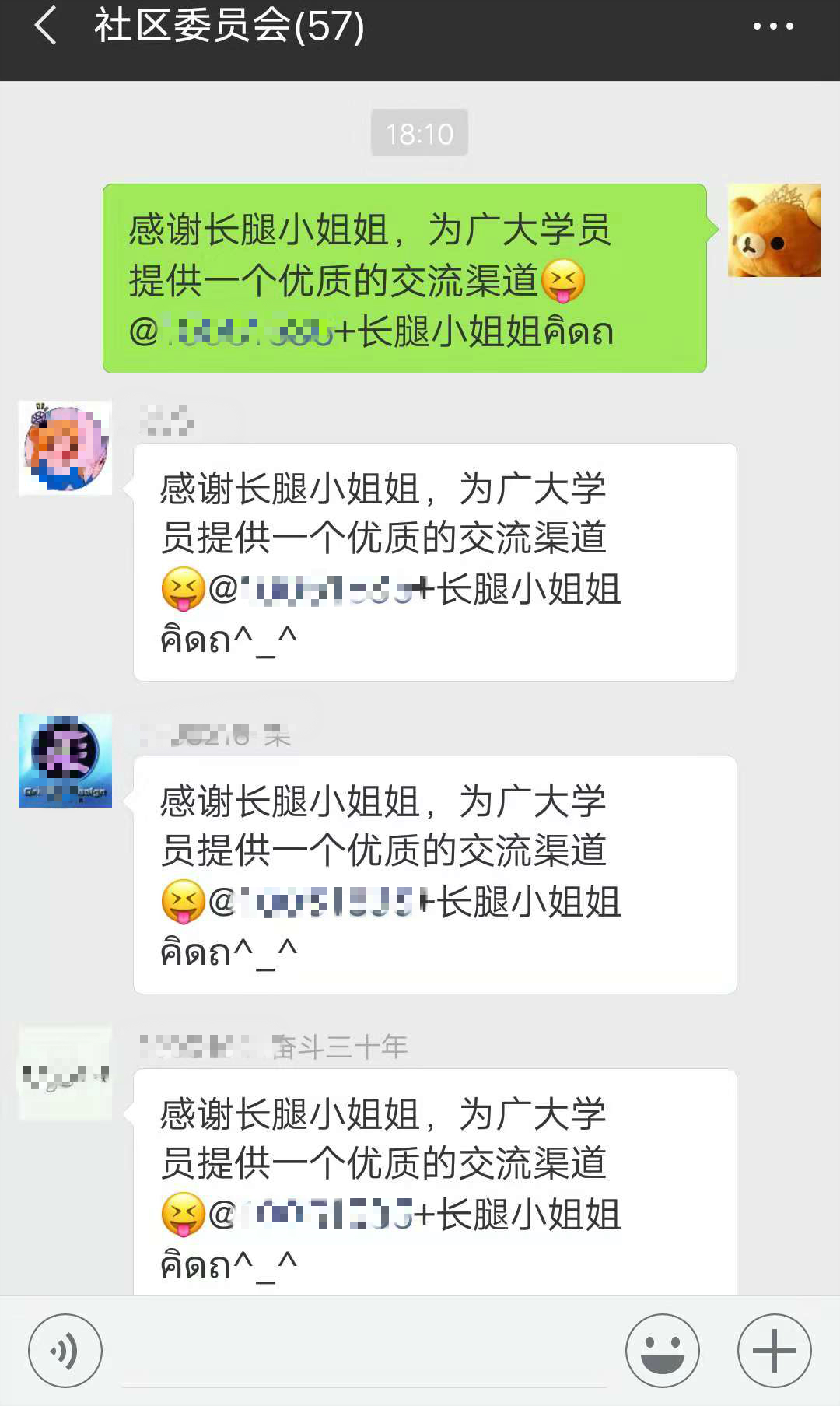Open the emoji sticker panel
Screen dimensions: 840x1406
(663, 1350)
